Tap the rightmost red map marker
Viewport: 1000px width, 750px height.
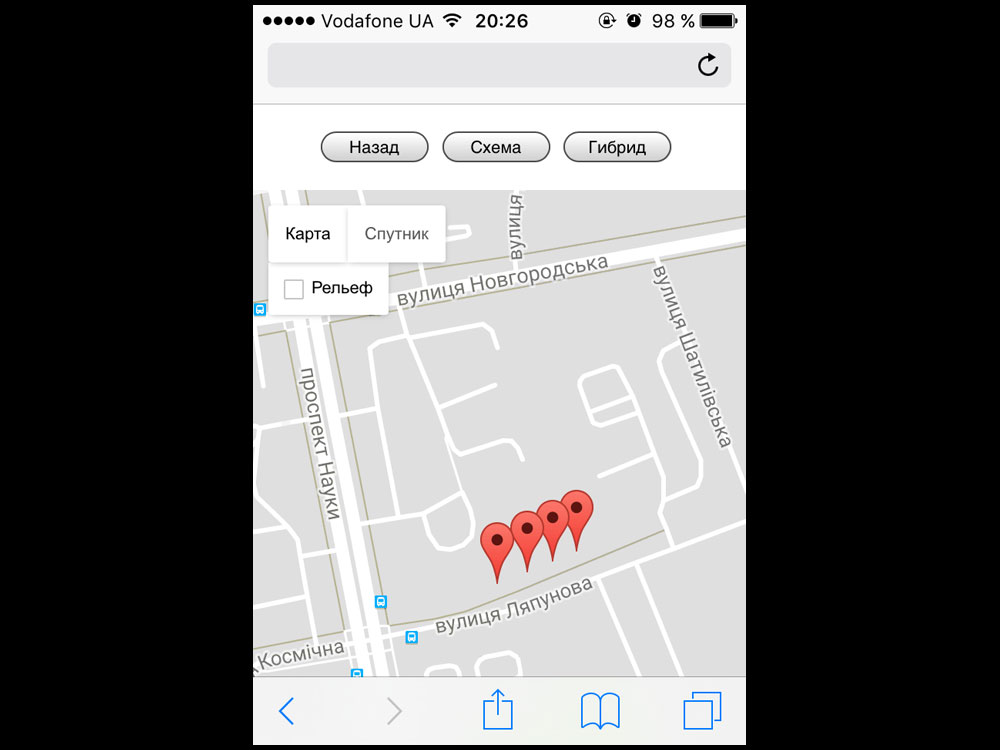577,509
